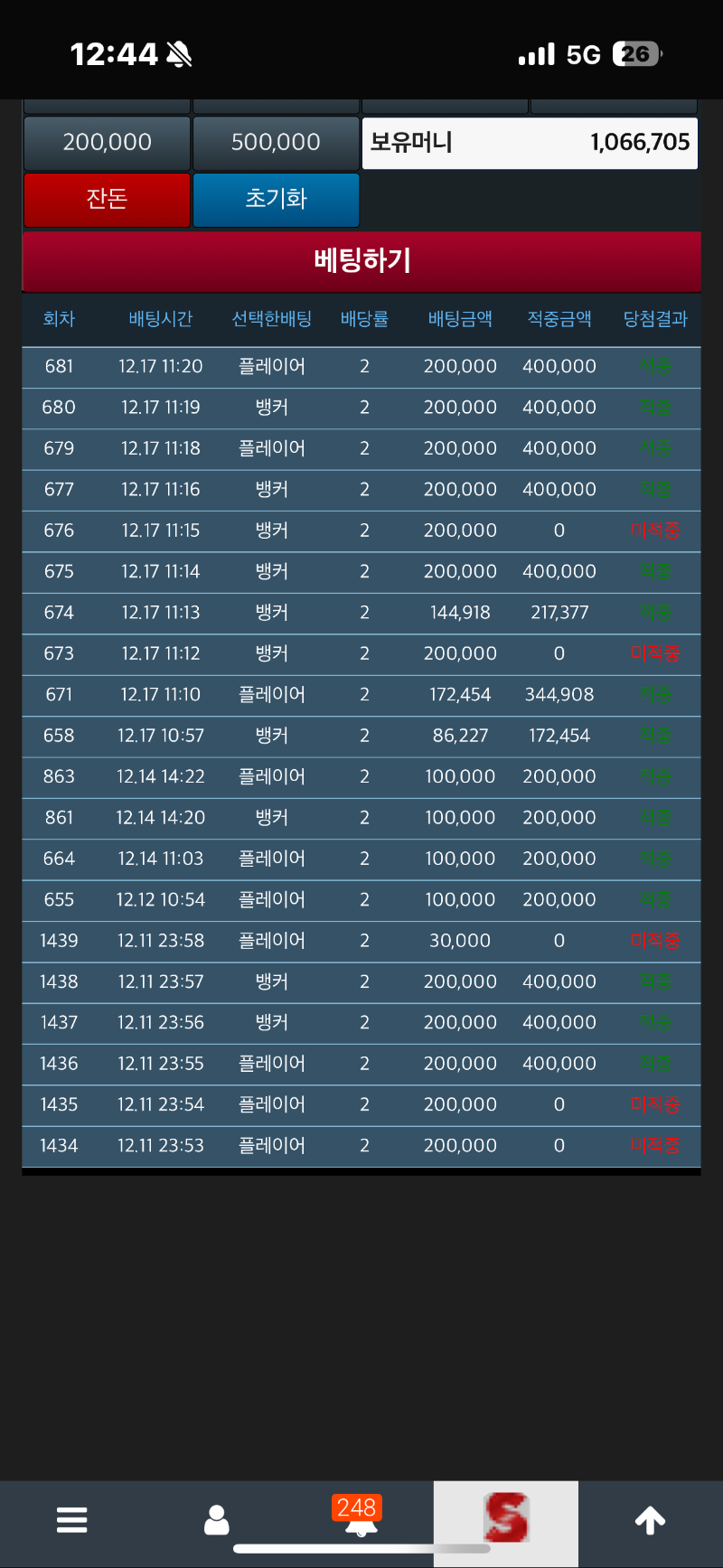Image resolution: width=723 pixels, height=1568 pixels.
Task: Tap the red 잔돈 button
Action: coord(107,199)
